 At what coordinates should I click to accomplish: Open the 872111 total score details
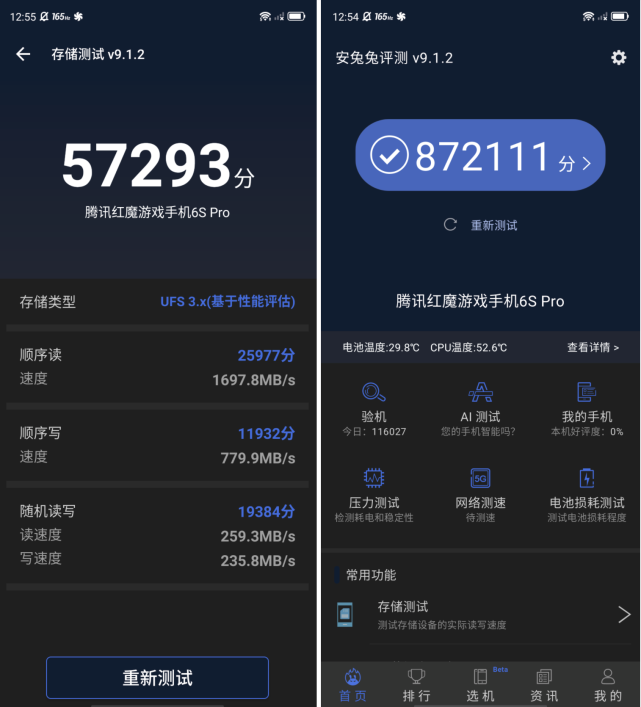coord(480,156)
